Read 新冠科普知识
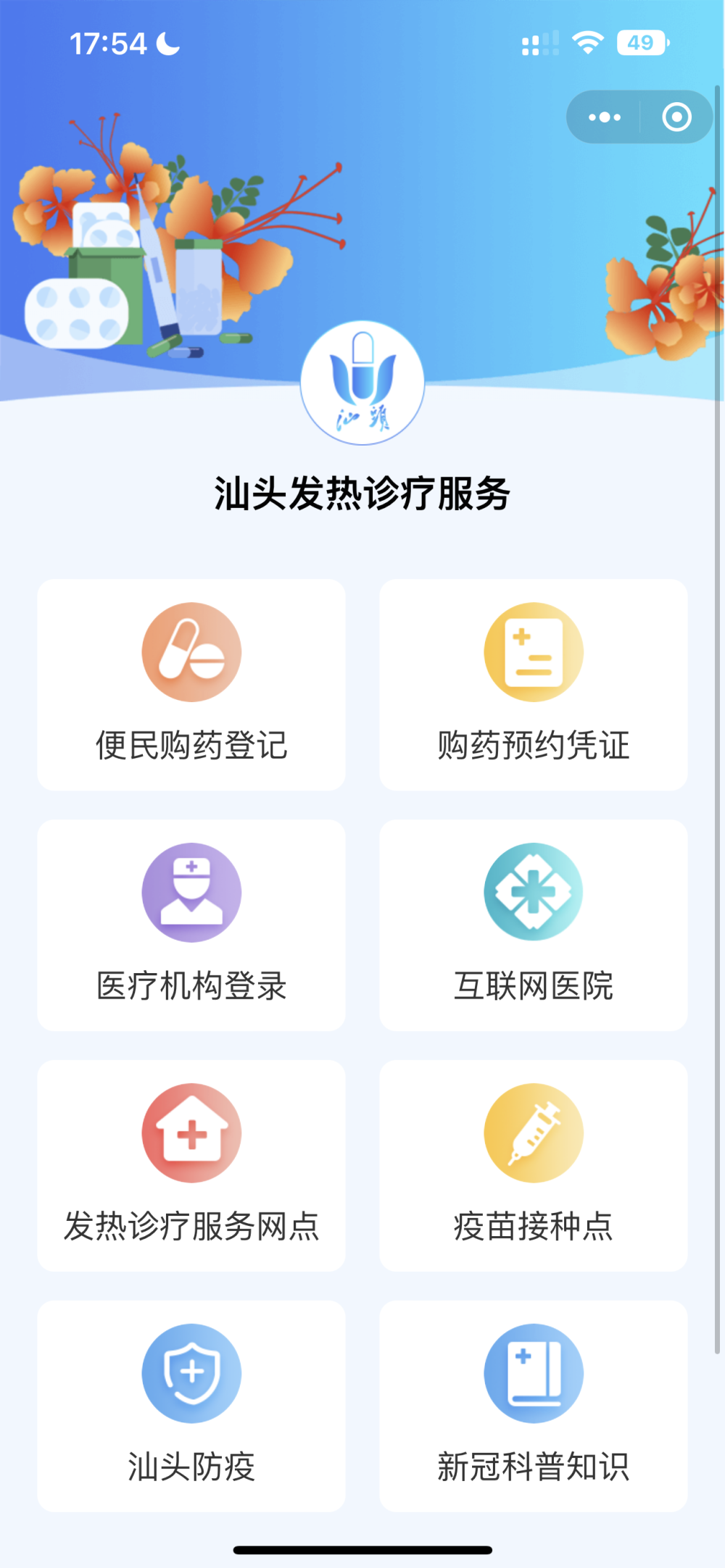The image size is (725, 1568). 534,1406
